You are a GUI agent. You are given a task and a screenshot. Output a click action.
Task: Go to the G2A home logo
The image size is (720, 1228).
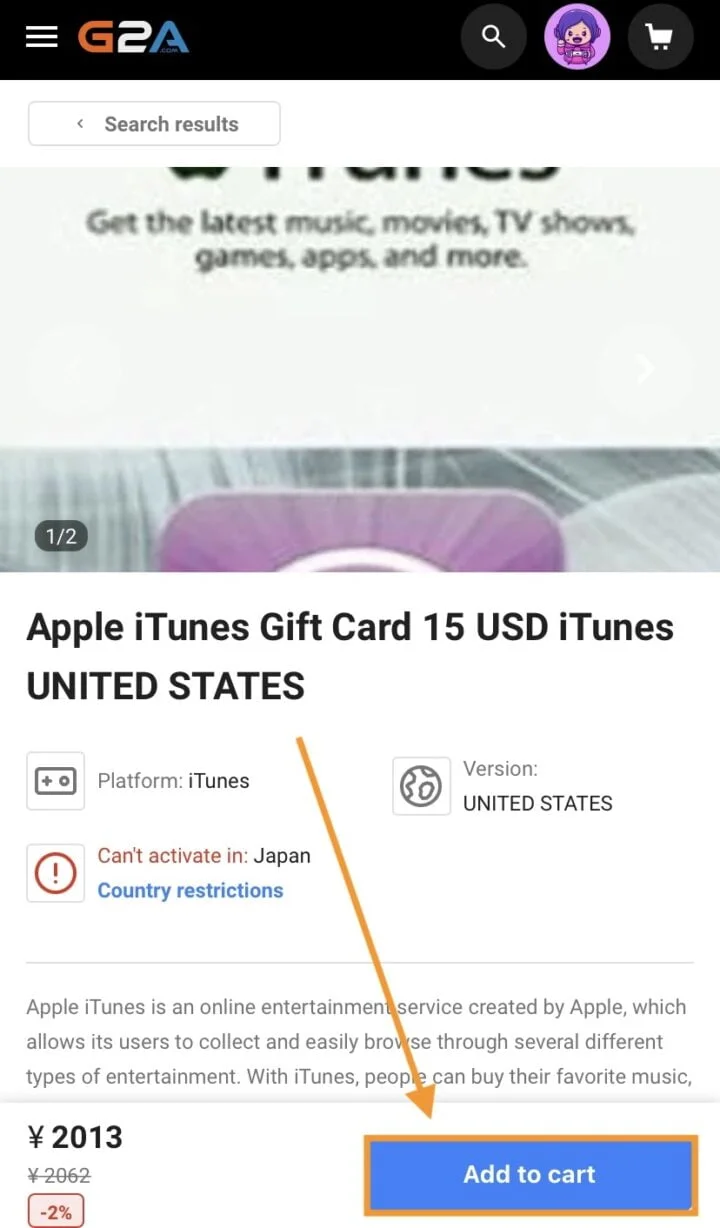[133, 37]
